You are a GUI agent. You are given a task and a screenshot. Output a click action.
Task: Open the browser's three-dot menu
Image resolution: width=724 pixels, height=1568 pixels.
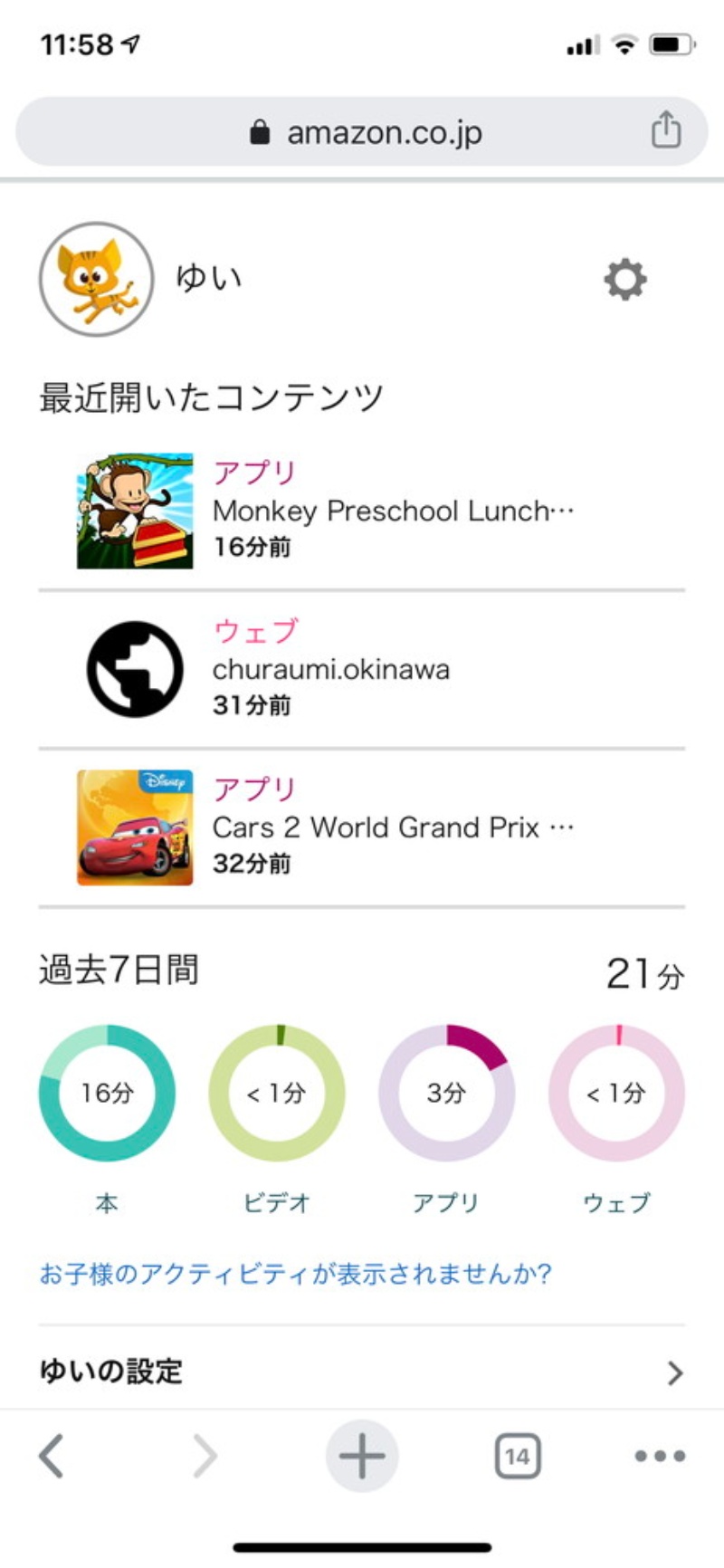pyautogui.click(x=660, y=1456)
